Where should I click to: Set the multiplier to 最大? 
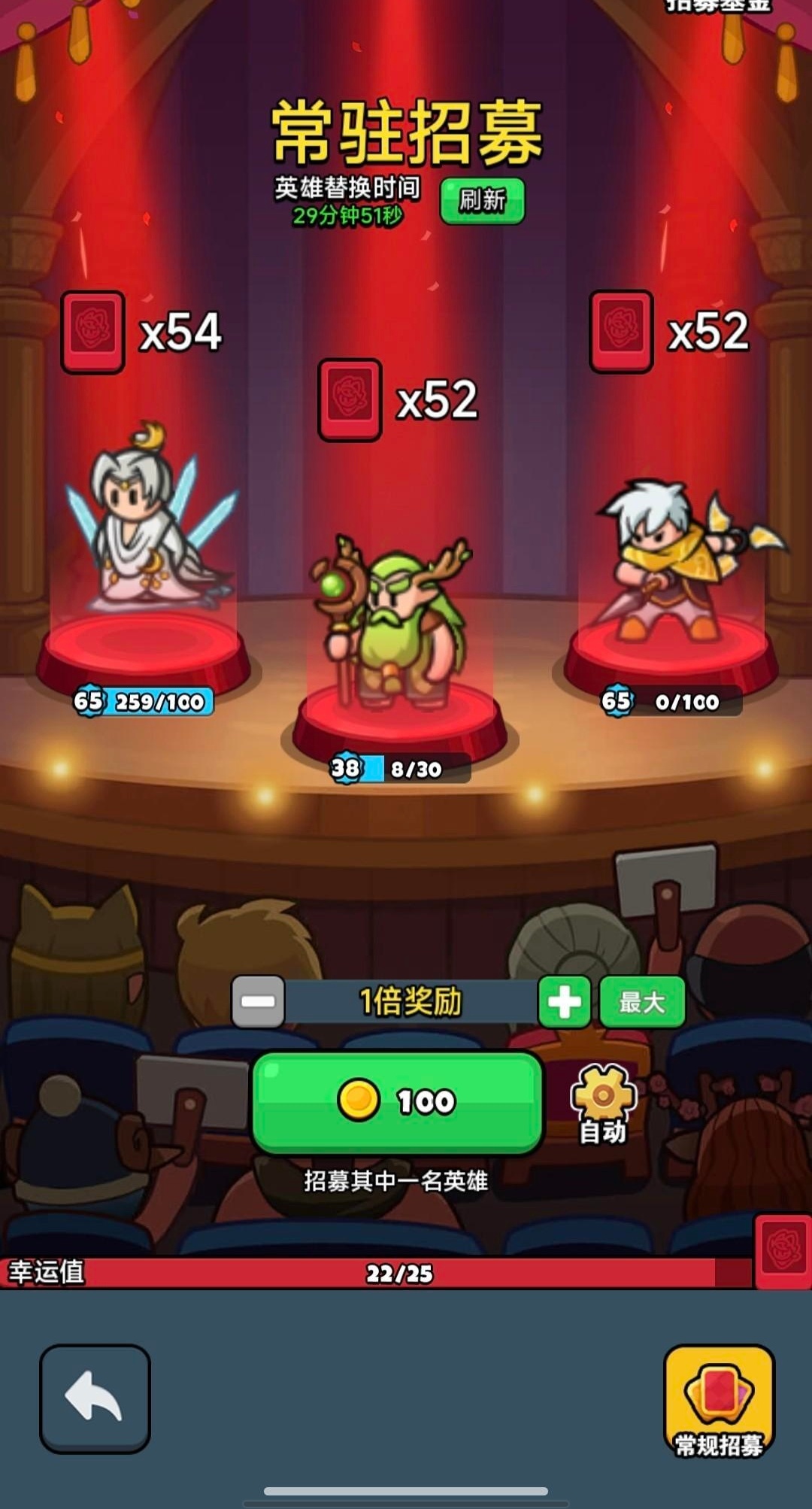(x=642, y=1001)
